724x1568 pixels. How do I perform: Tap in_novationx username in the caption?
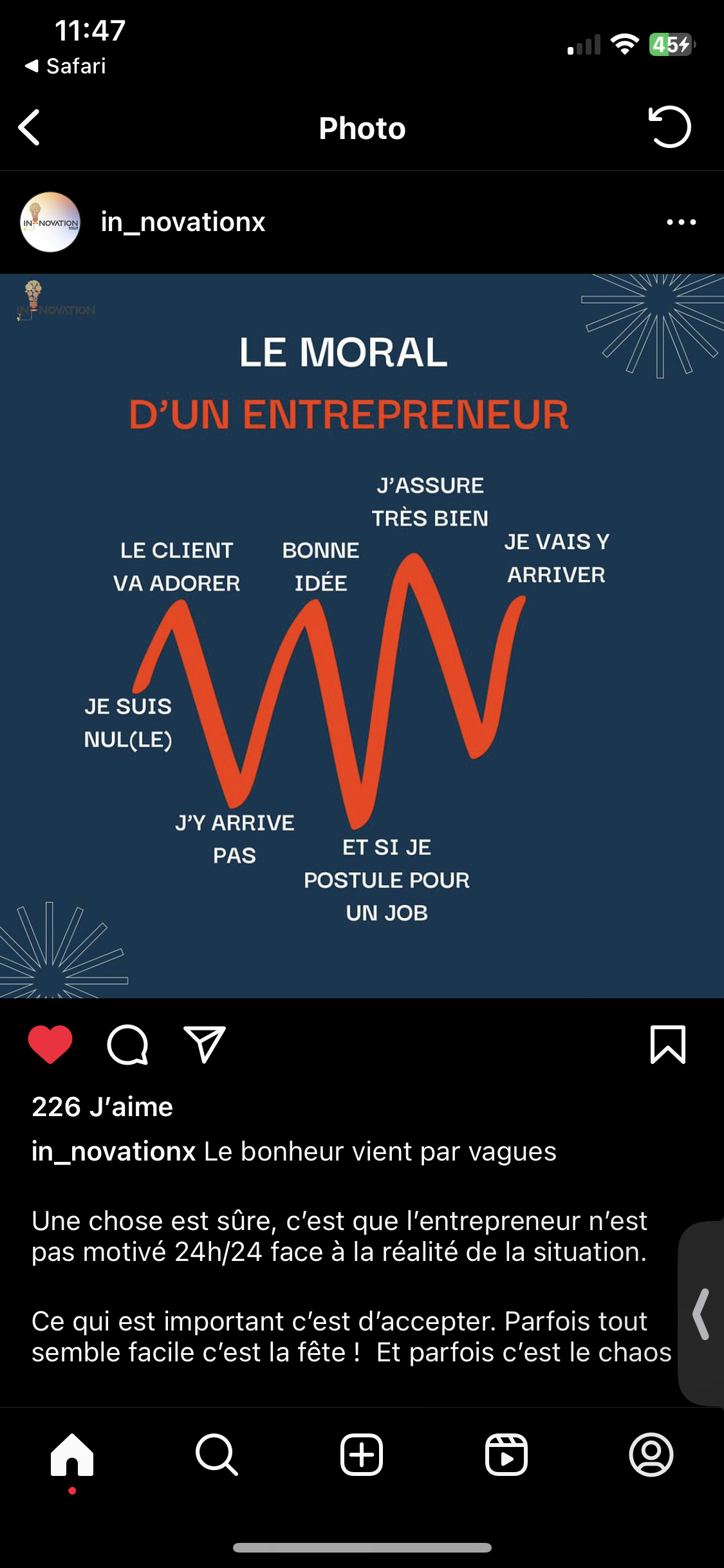[x=113, y=1152]
